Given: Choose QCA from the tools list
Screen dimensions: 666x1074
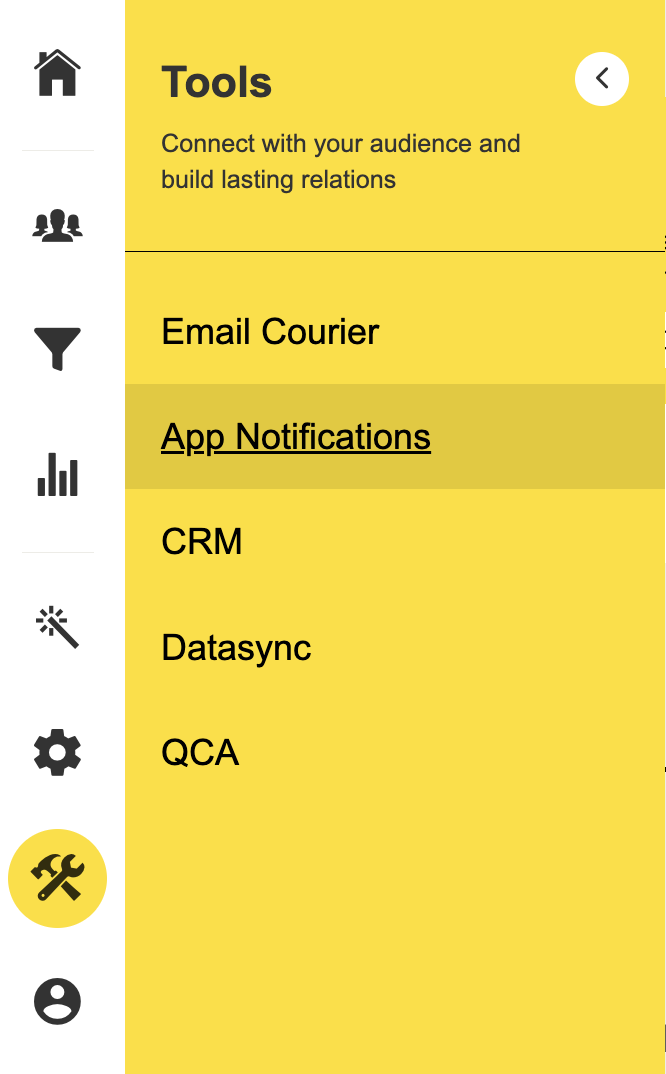Looking at the screenshot, I should (200, 752).
